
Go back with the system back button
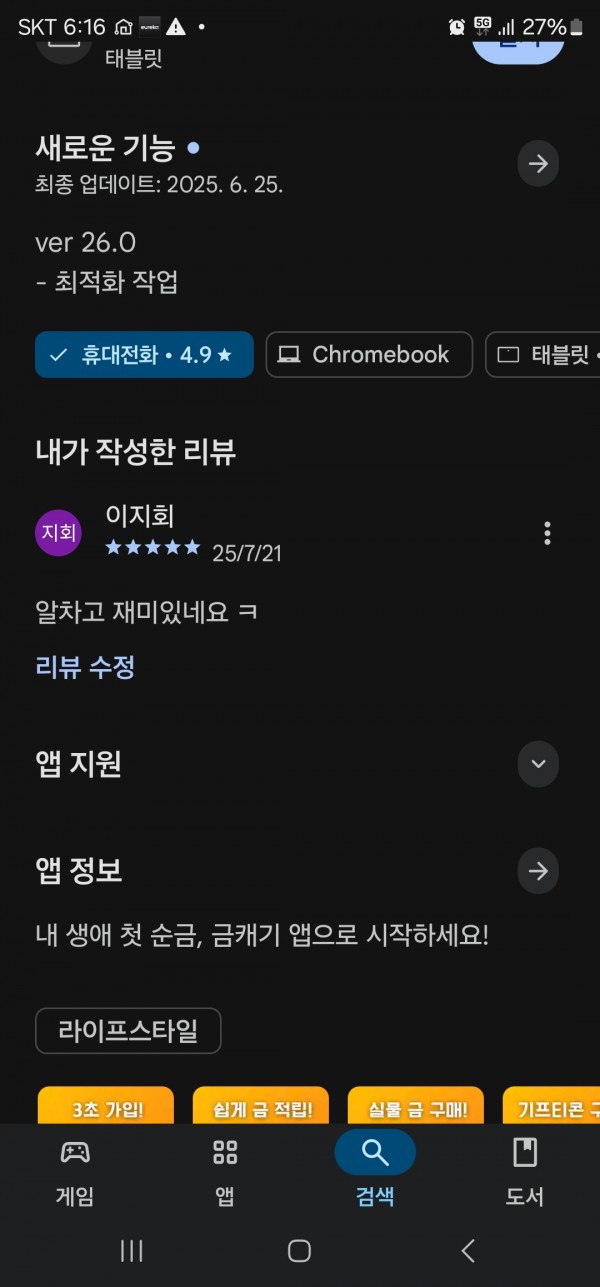[467, 1250]
